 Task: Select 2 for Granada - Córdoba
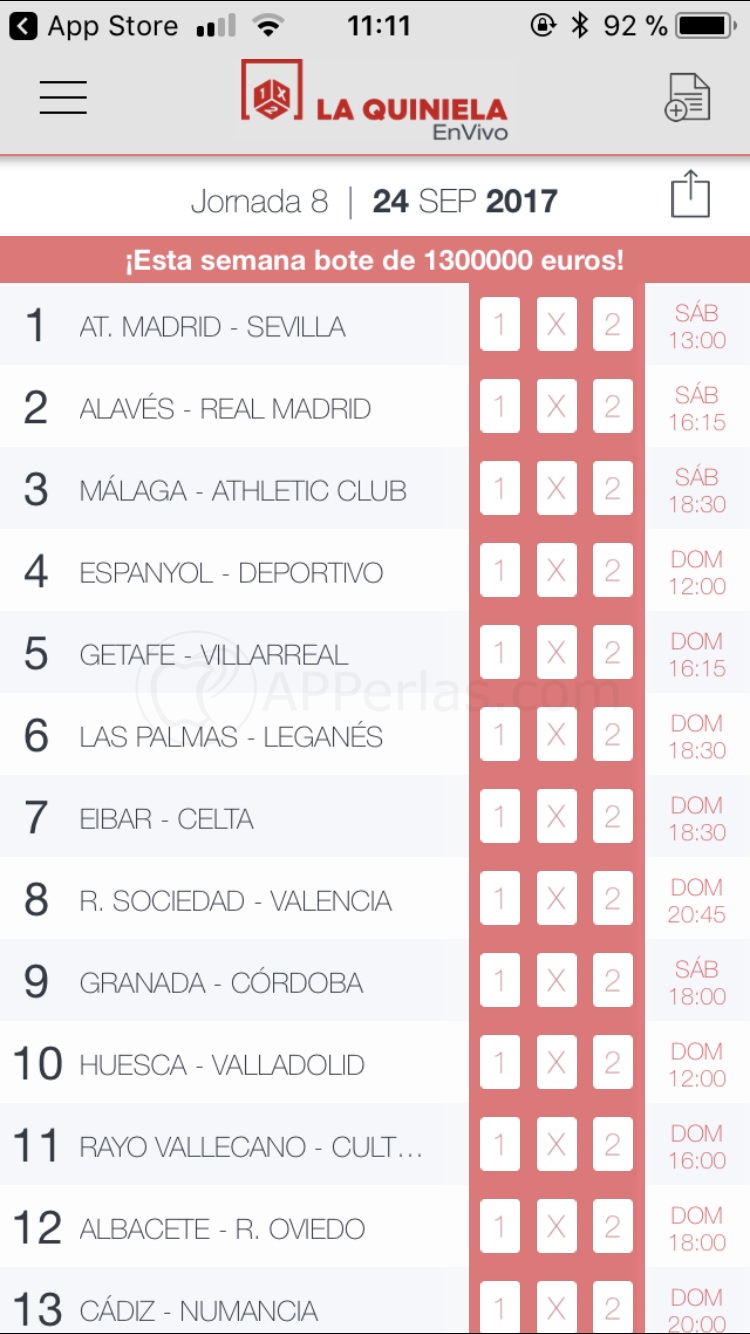click(613, 981)
